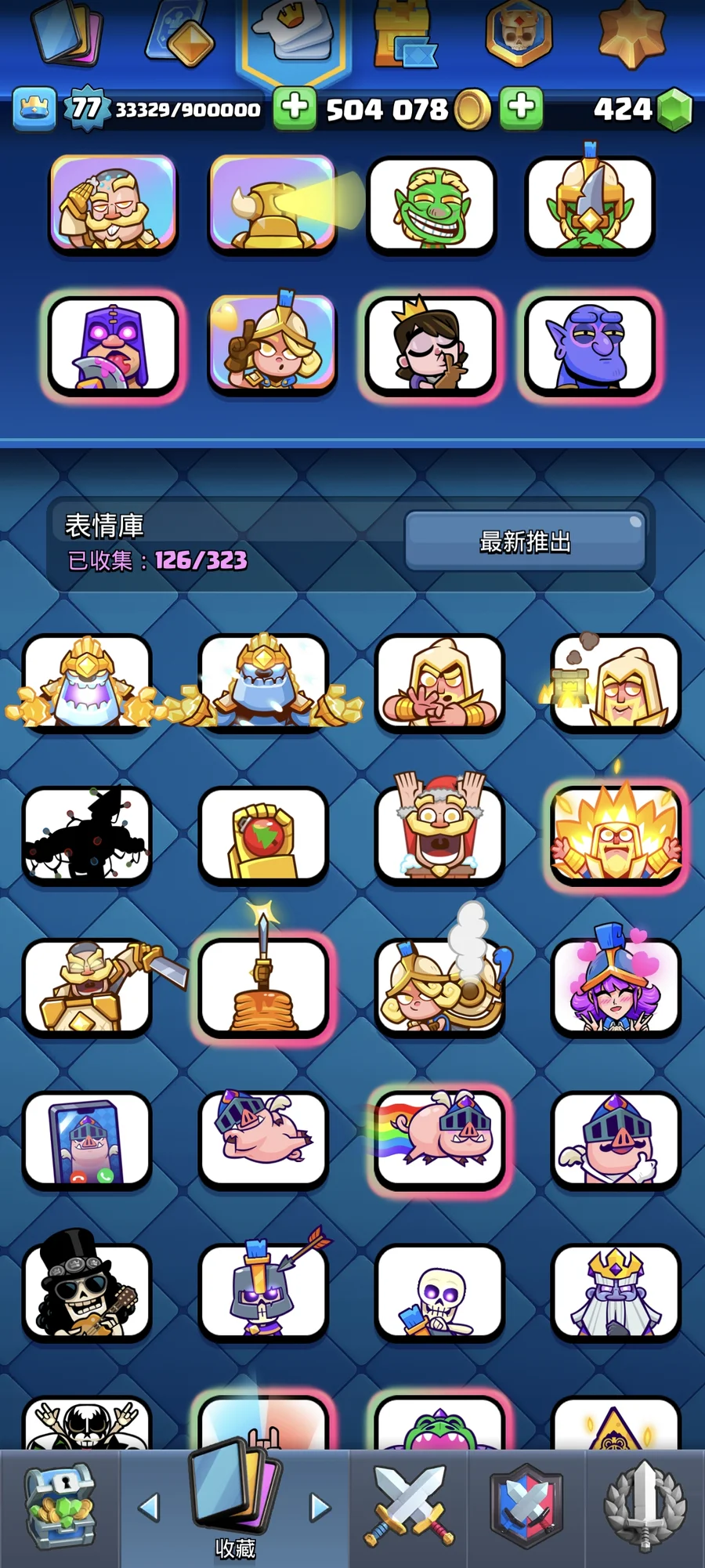Select the saluting king emote in the deck
Viewport: 705px width, 1568px height.
click(114, 205)
